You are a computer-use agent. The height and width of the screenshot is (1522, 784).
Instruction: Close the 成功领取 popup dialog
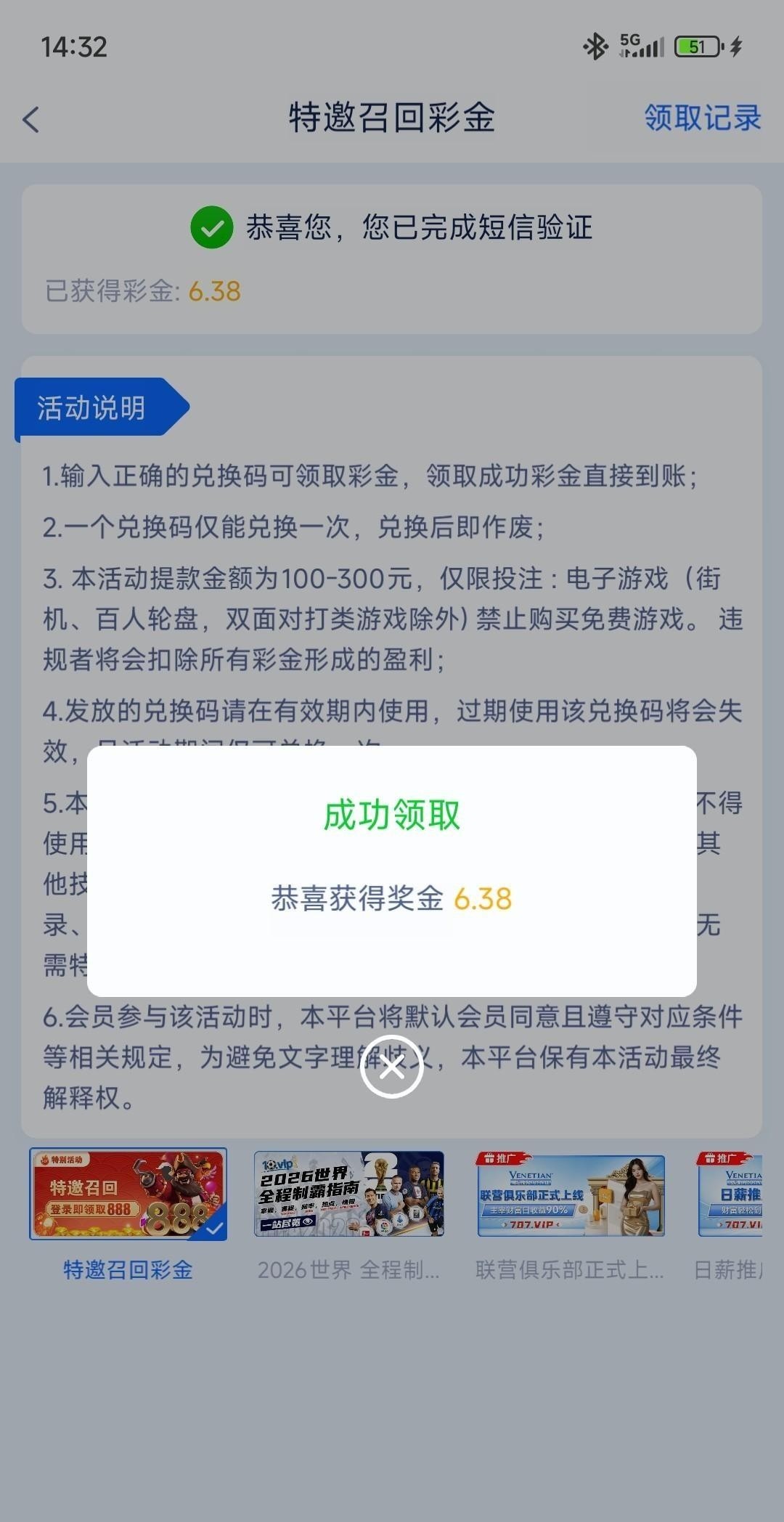pyautogui.click(x=391, y=1067)
